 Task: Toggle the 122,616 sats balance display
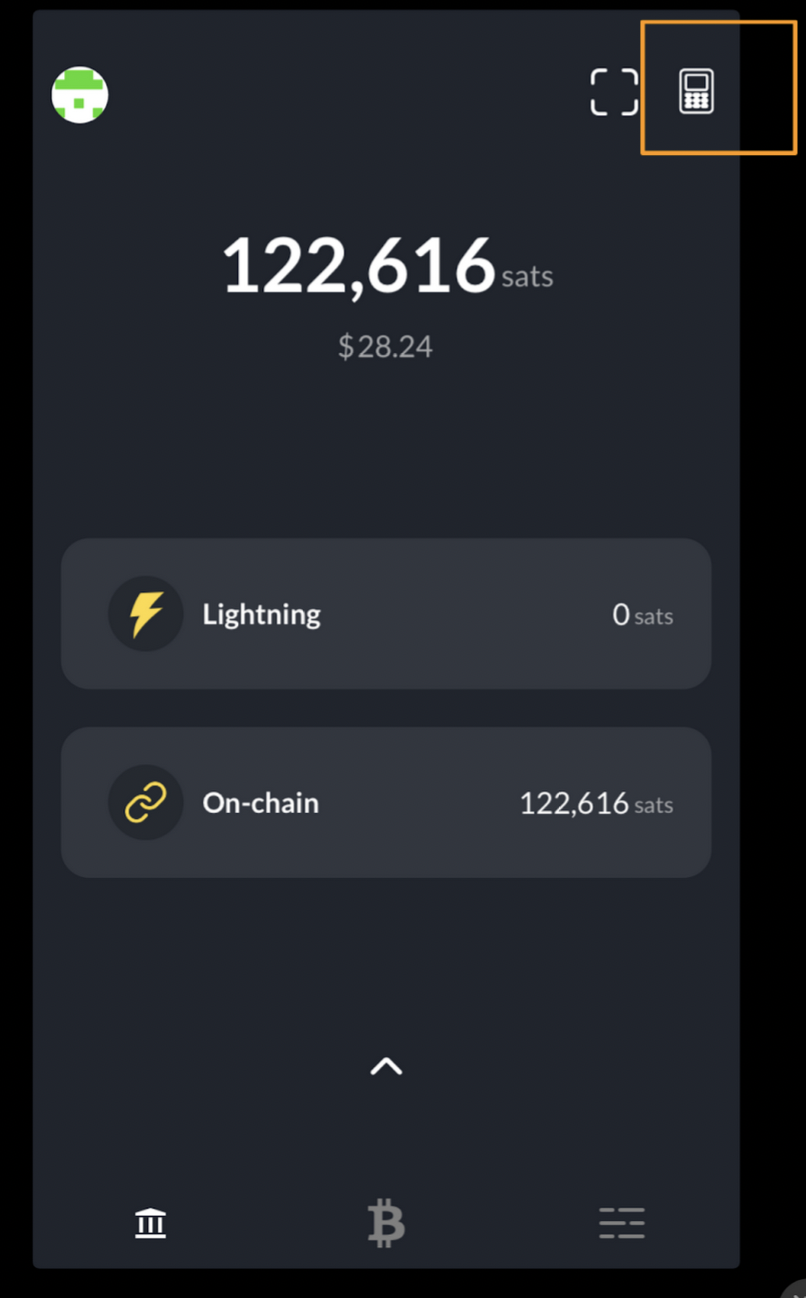386,266
